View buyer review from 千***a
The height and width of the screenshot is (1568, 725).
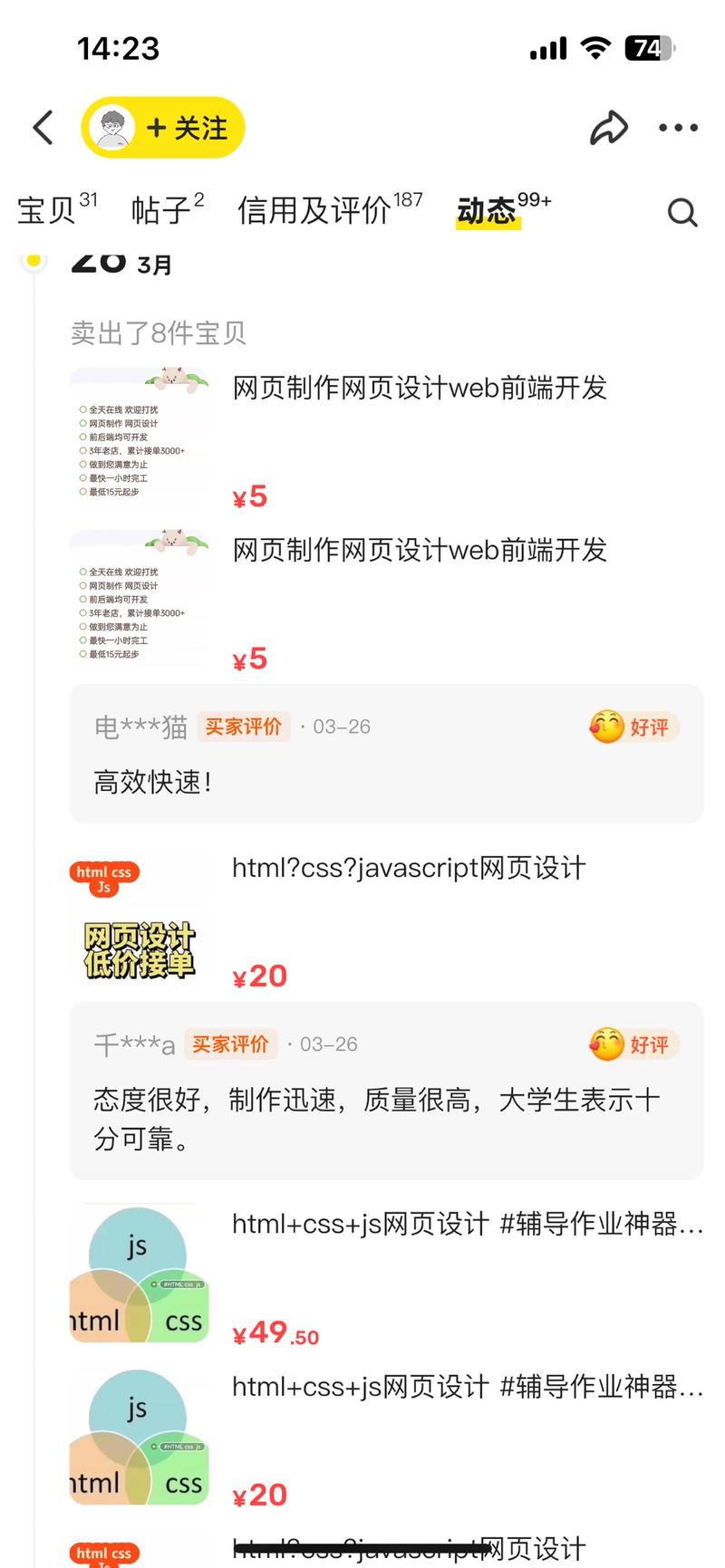(386, 1091)
